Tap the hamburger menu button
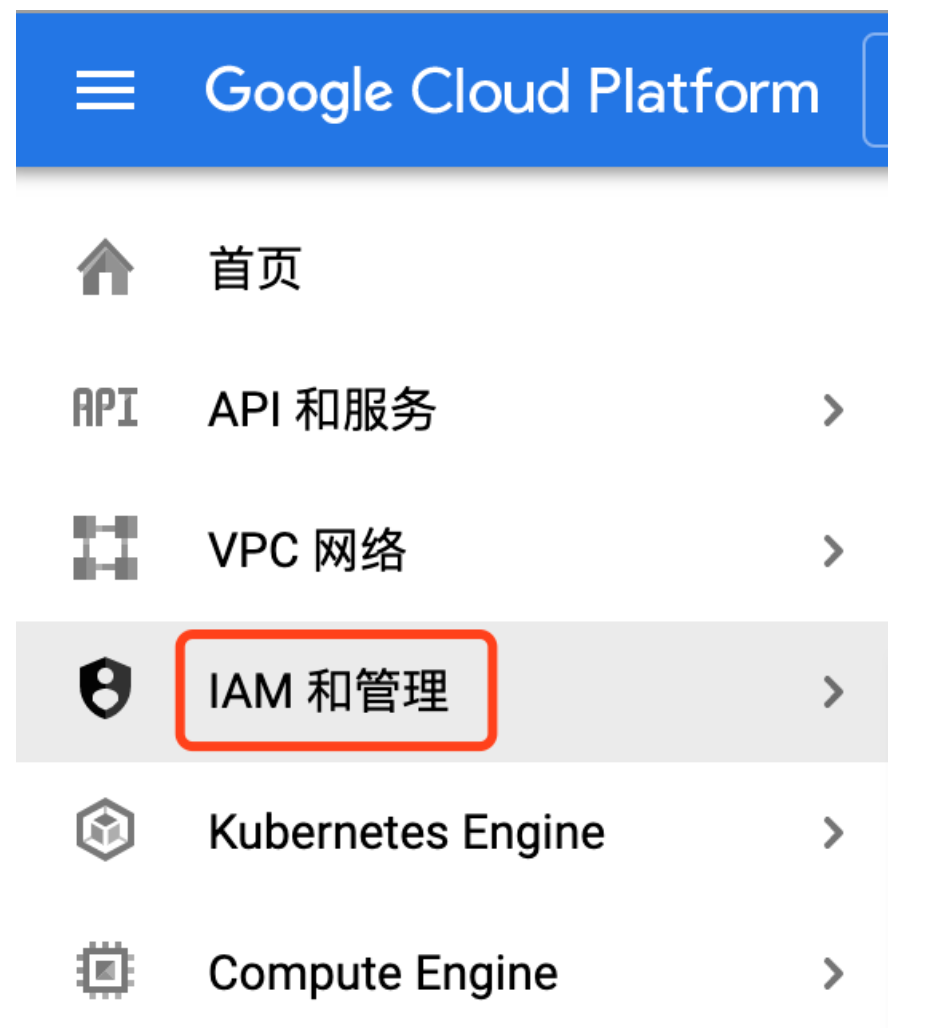This screenshot has width=942, height=1034. (x=105, y=92)
